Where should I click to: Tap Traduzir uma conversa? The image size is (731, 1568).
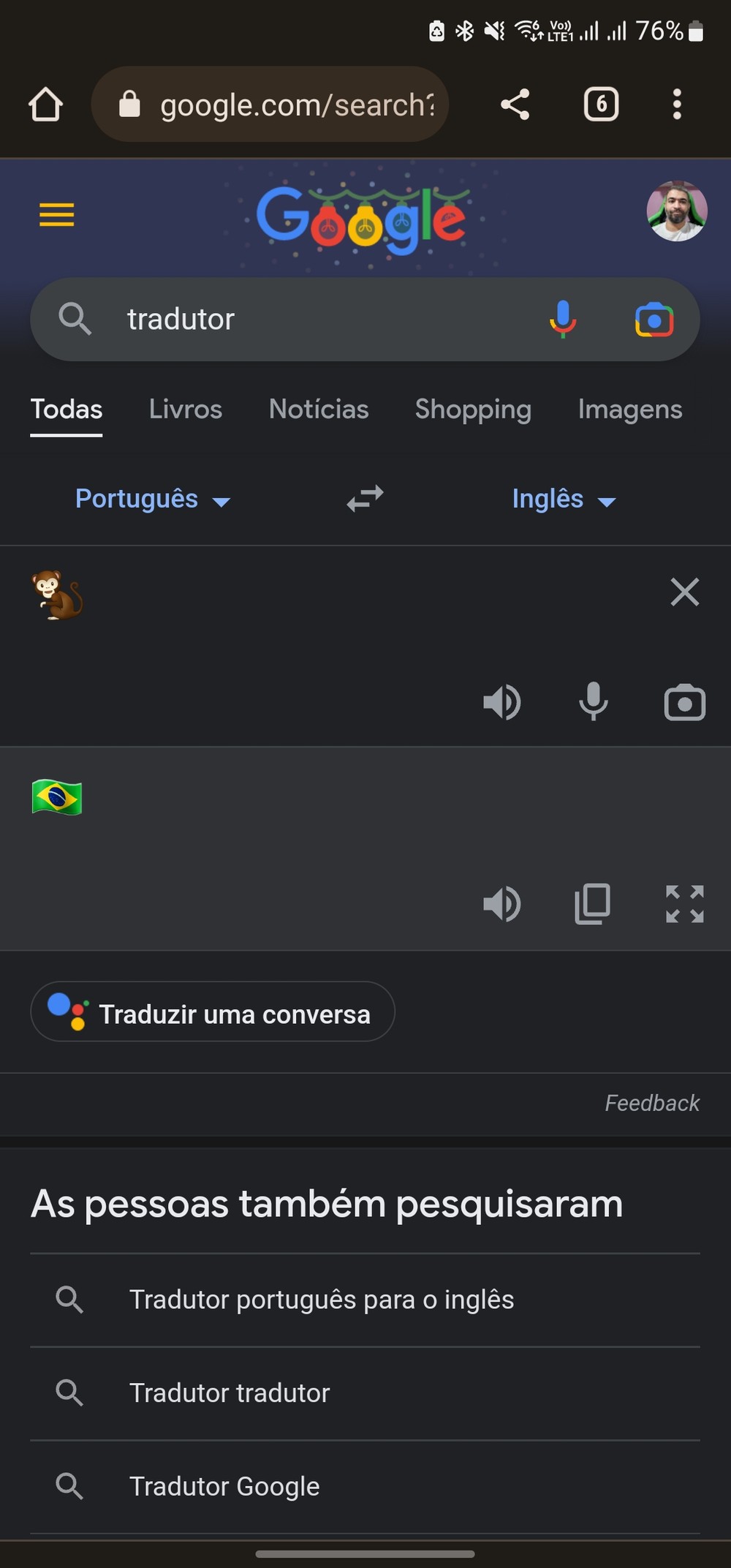click(x=213, y=1013)
